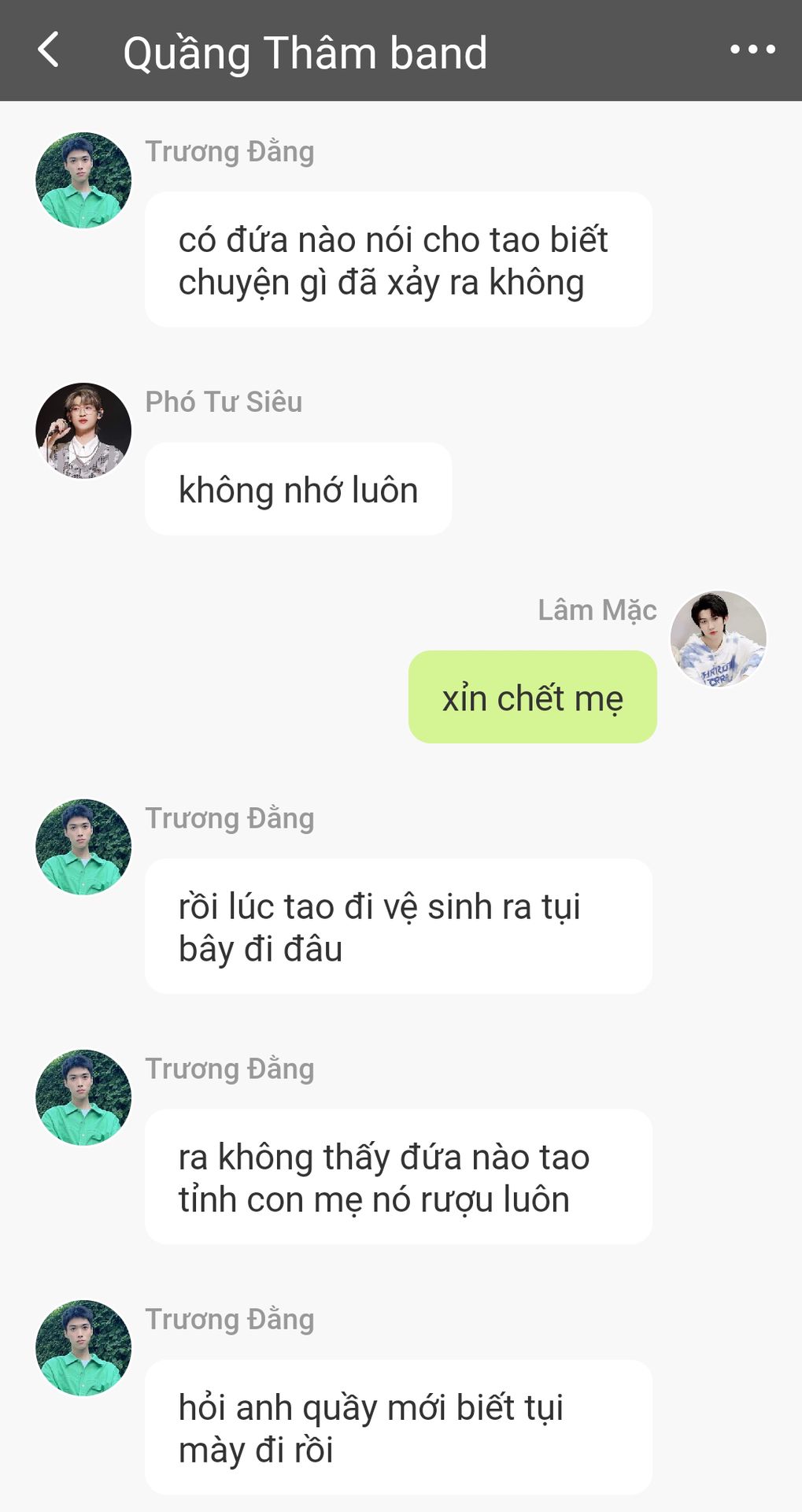The width and height of the screenshot is (802, 1512).
Task: Tap Trương Đẳng's avatar beside "có đứa nào" message
Action: click(83, 180)
